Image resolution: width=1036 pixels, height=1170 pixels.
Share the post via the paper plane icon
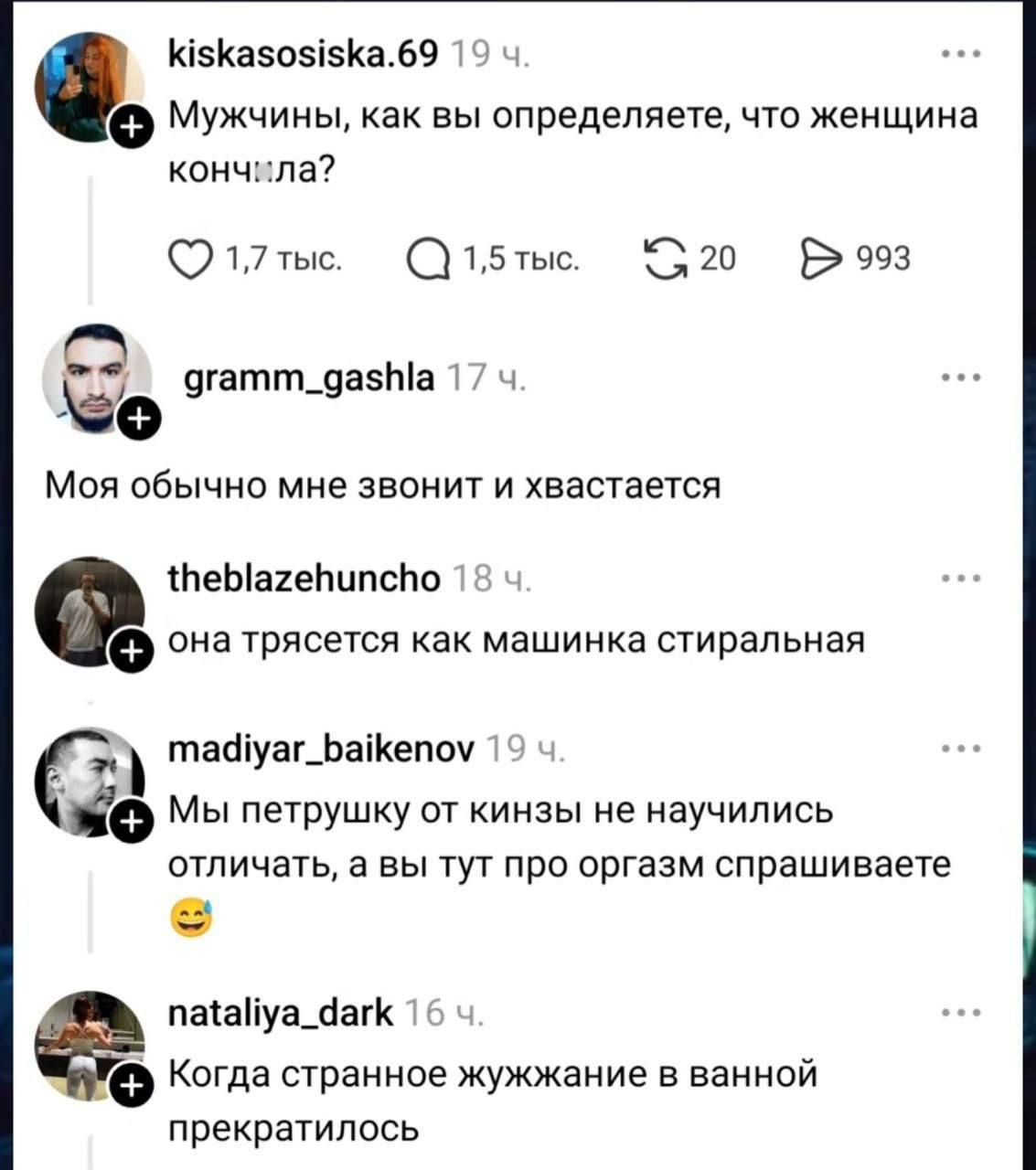coord(823,259)
